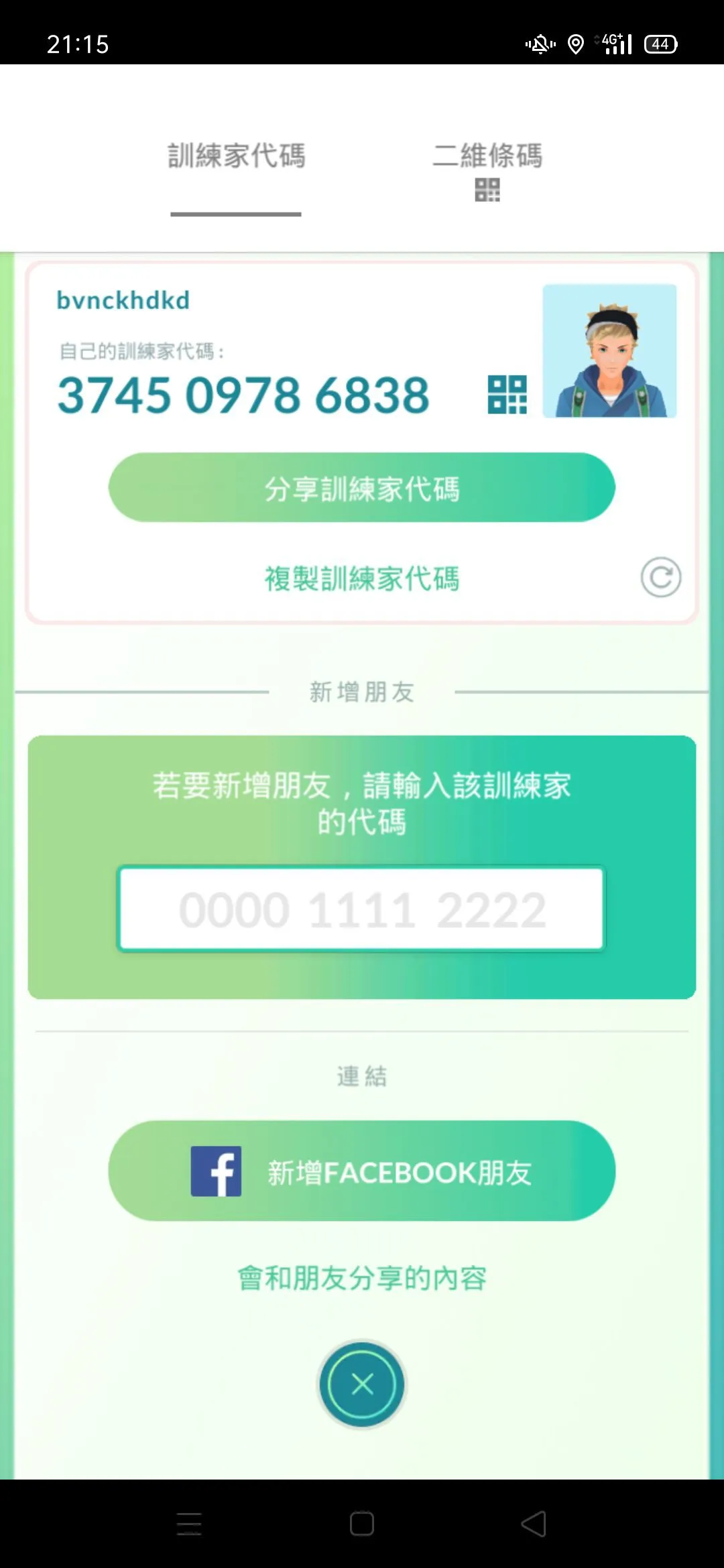Switch to the 二維條碼 tab

pos(487,169)
